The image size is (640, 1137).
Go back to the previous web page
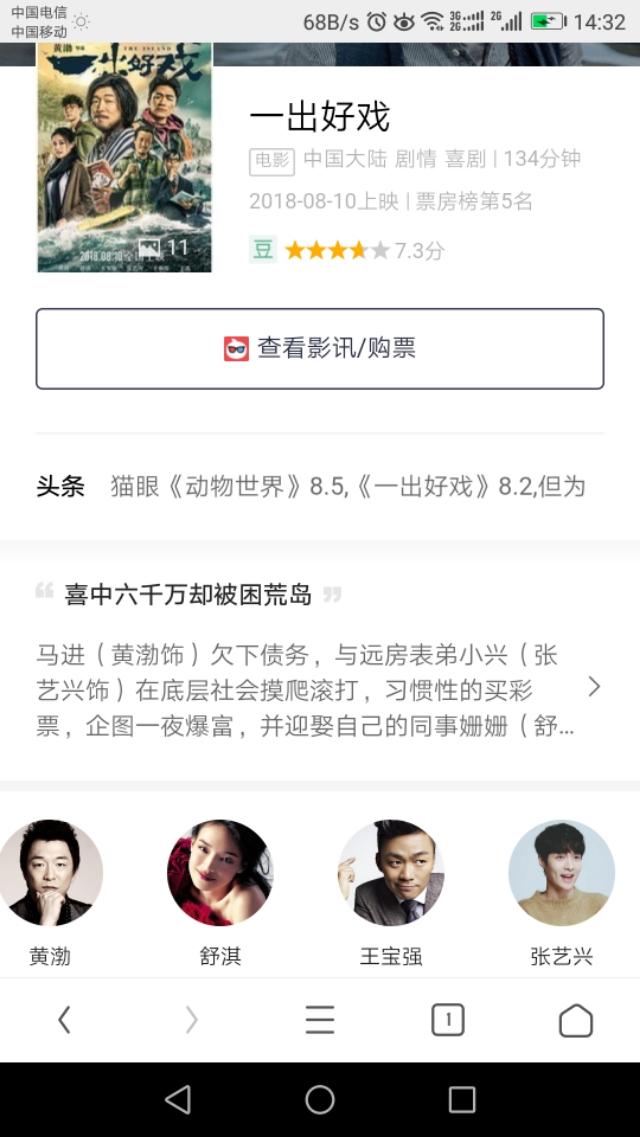coord(64,1020)
